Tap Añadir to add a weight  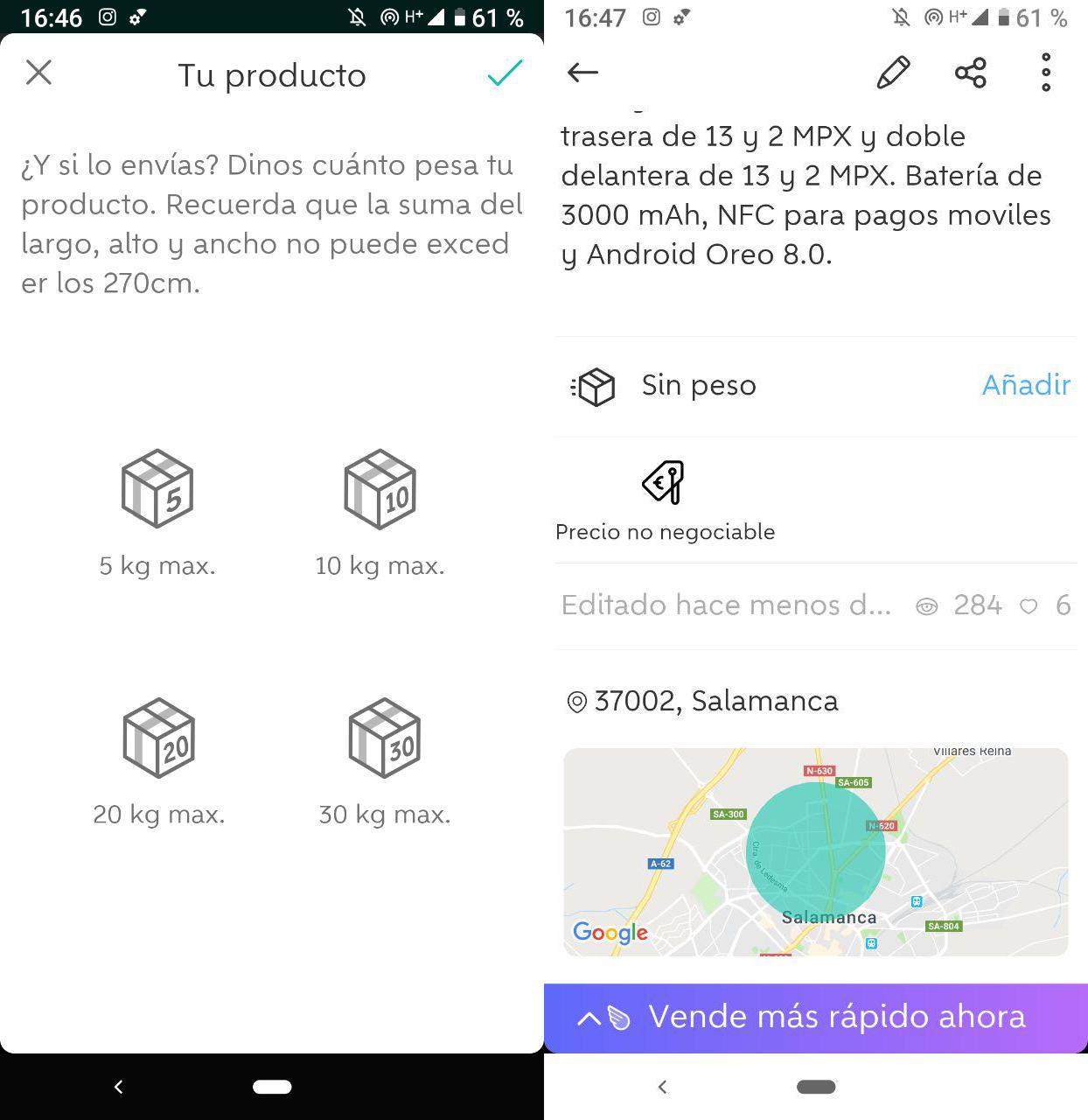1025,385
